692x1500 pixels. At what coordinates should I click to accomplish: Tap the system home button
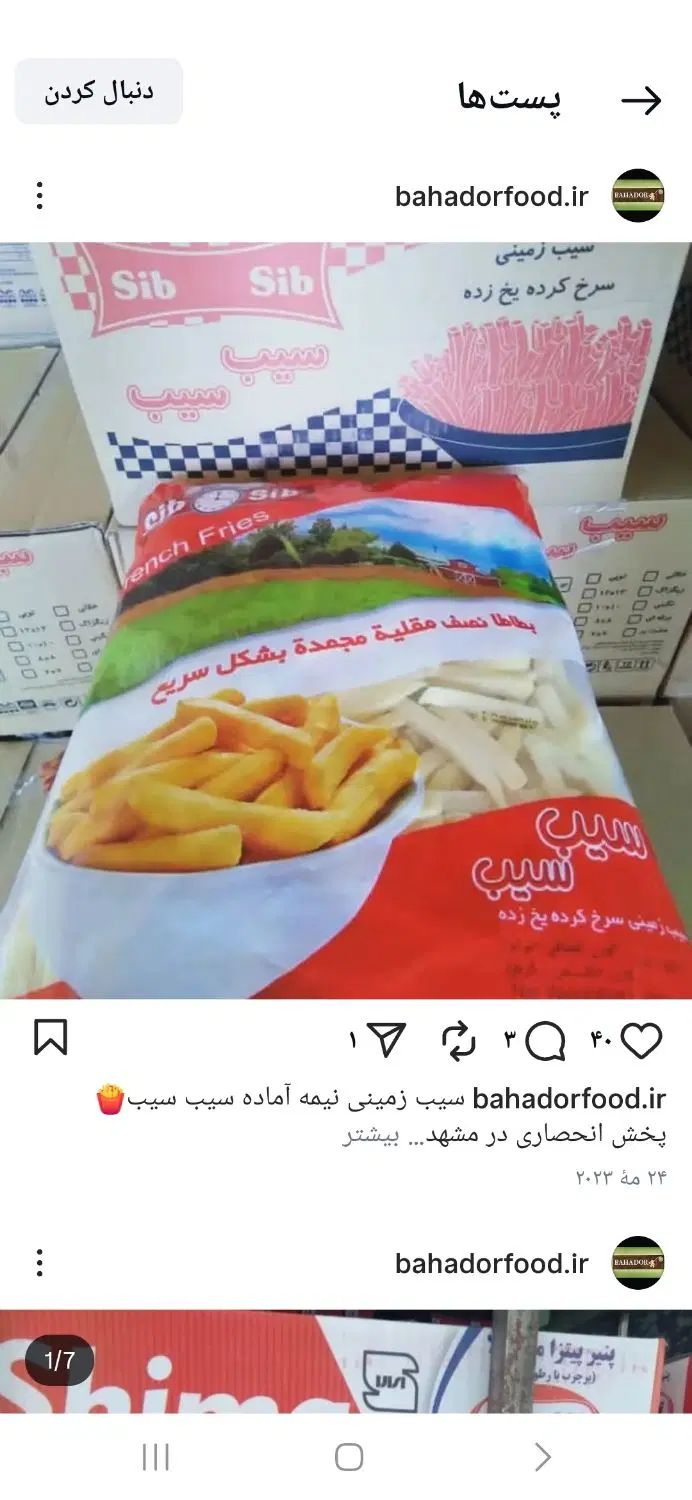coord(348,1457)
